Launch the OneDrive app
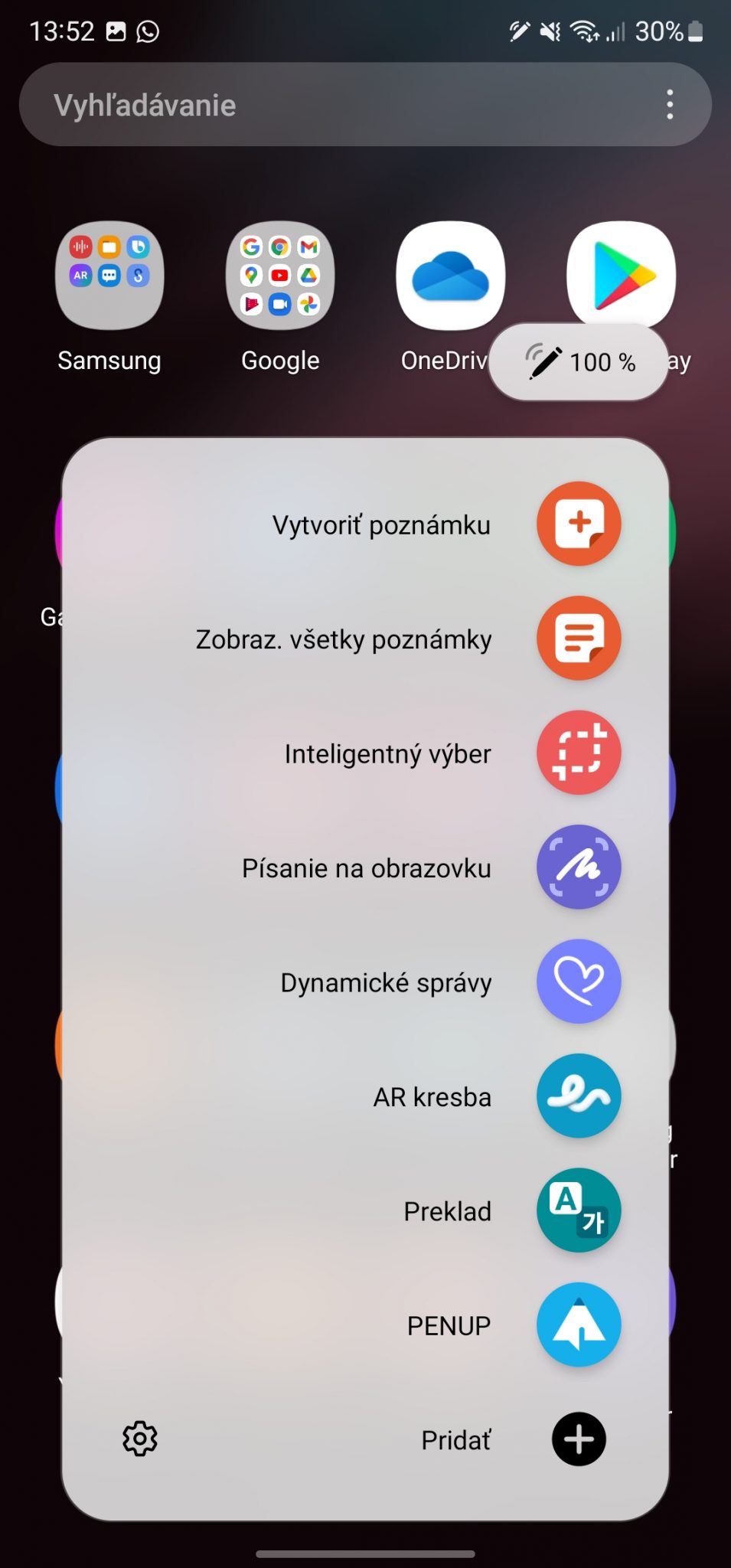Screen dimensions: 731x1568 click(x=451, y=276)
